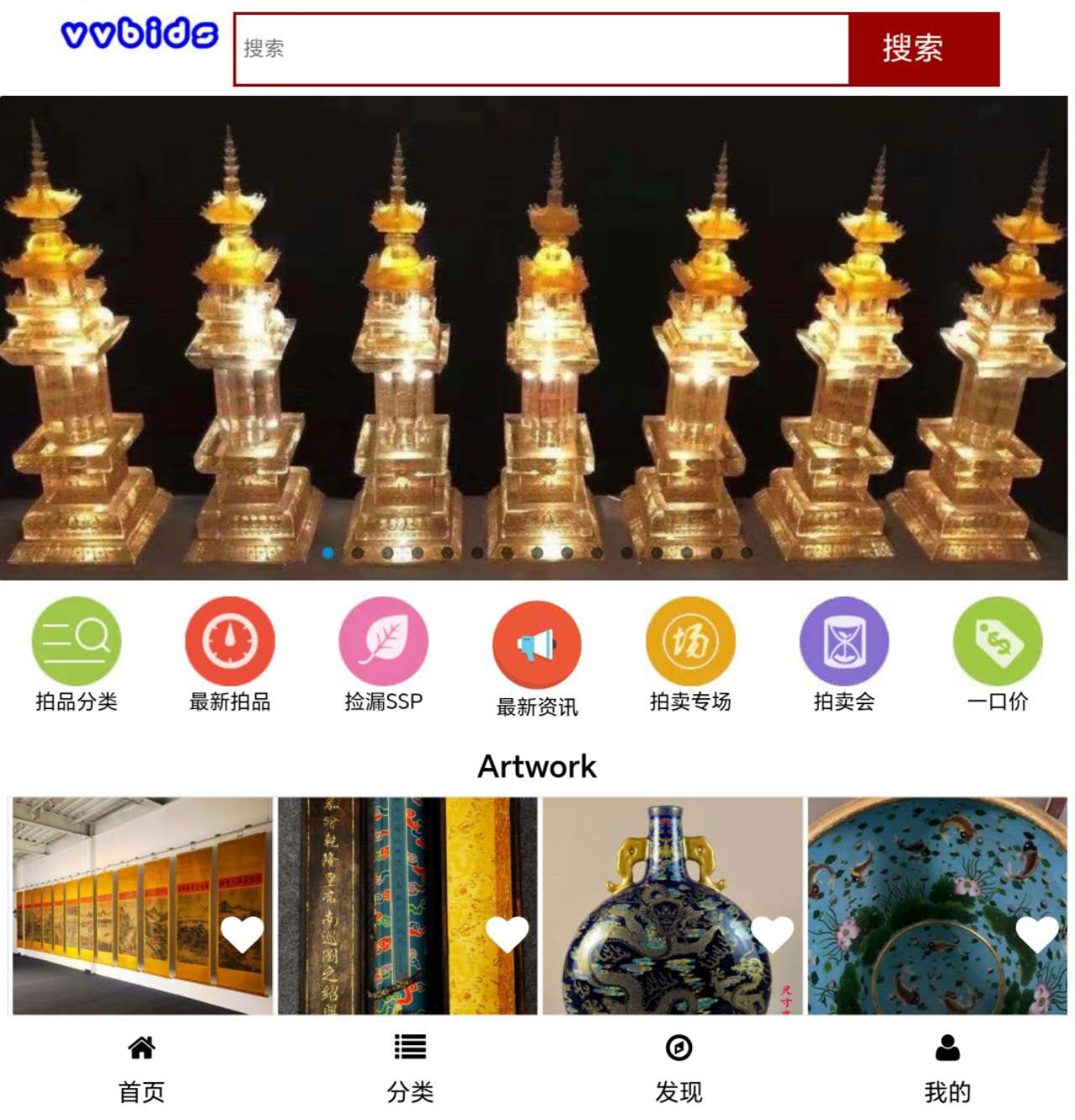Like the calligraphy scroll artwork
This screenshot has height=1120, width=1075.
click(507, 934)
